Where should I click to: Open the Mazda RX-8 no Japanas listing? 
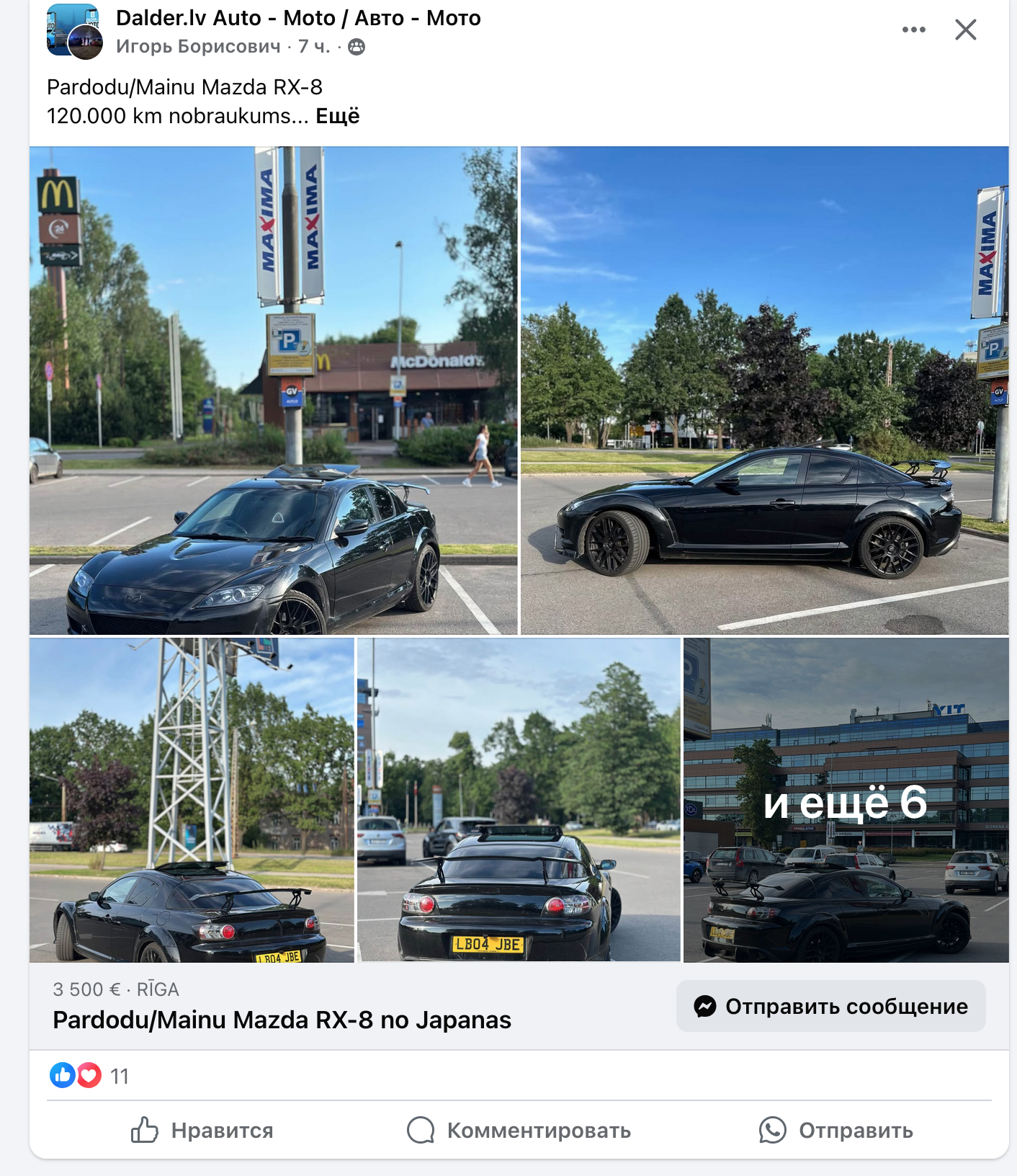pyautogui.click(x=282, y=1020)
